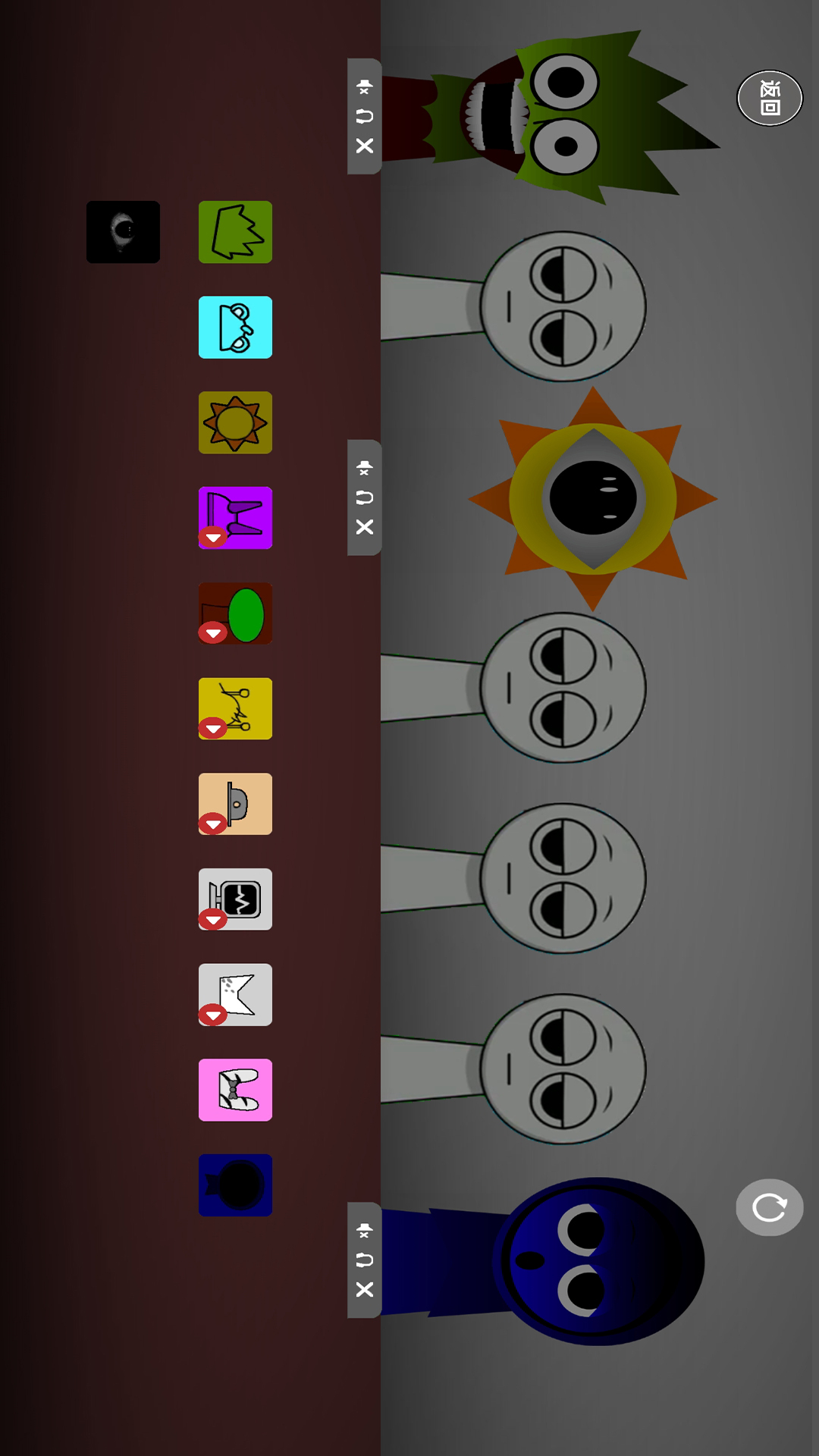
Task: Tap the circular reset arrow button
Action: (x=769, y=1207)
